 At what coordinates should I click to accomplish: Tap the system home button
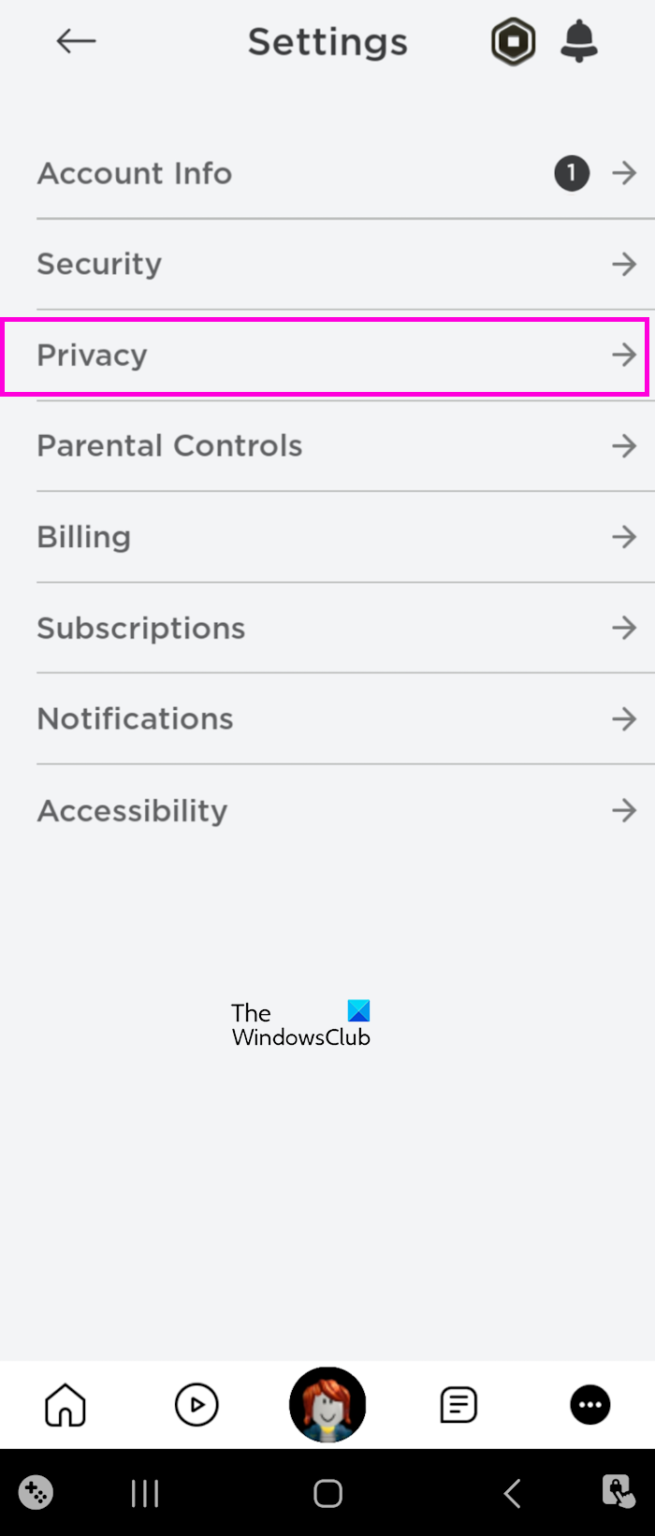tap(328, 1494)
